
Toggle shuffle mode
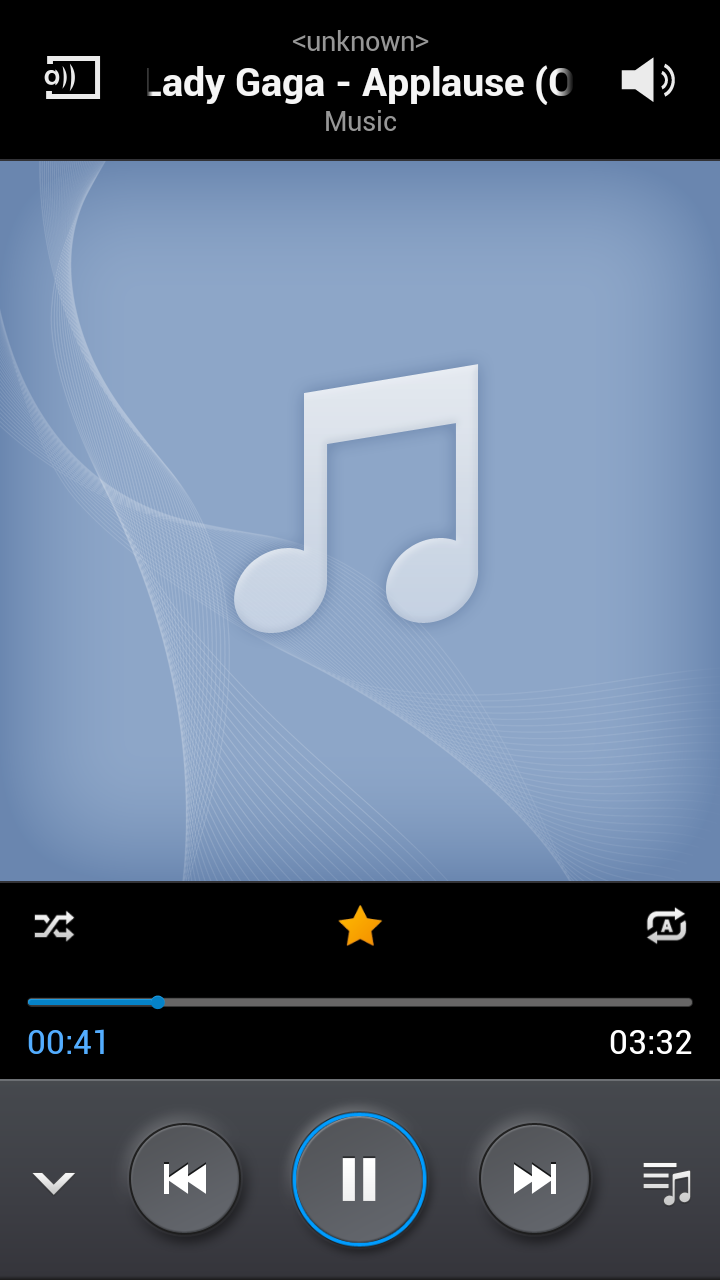coord(54,926)
